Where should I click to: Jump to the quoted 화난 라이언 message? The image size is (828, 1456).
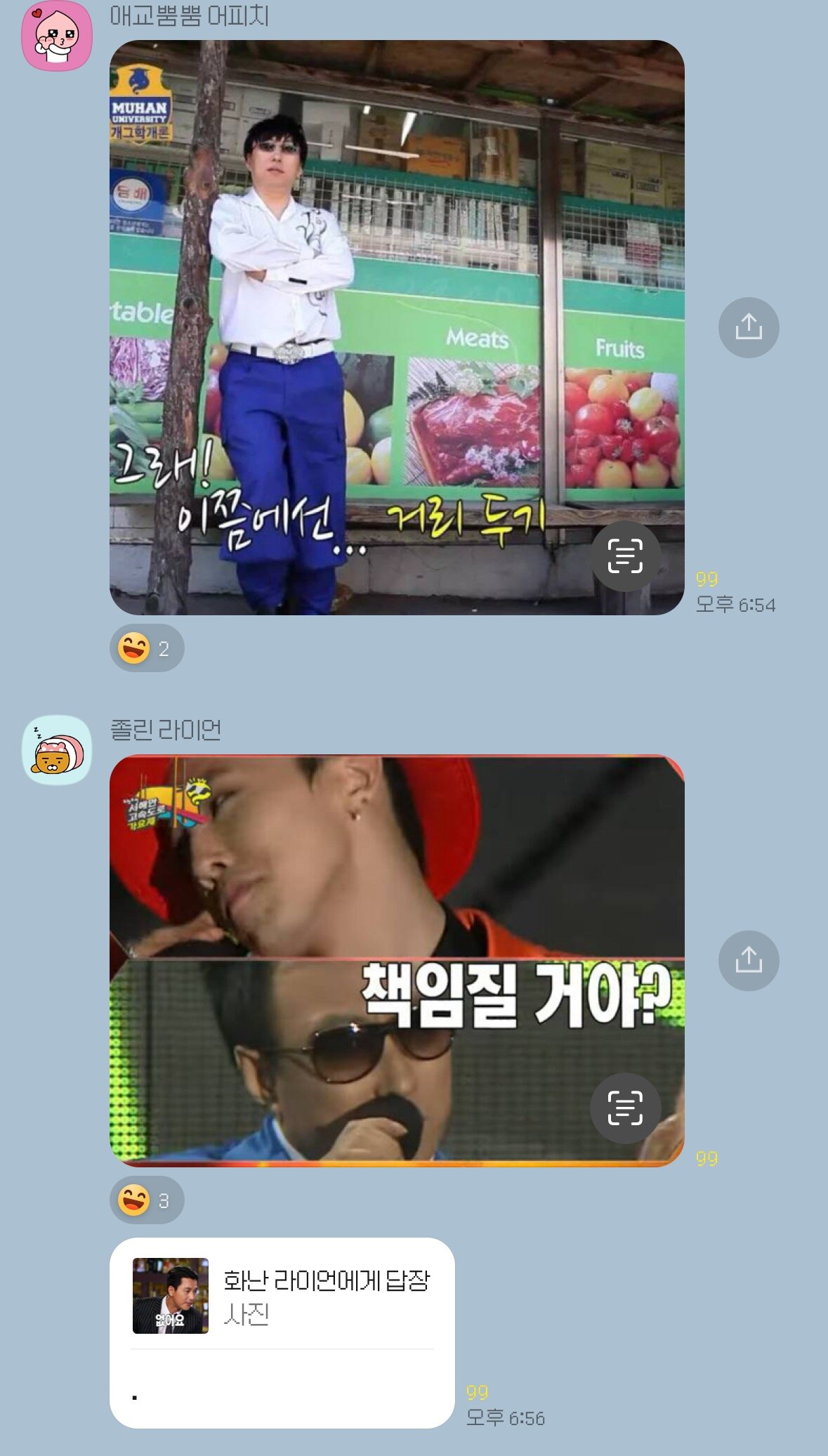[282, 1296]
